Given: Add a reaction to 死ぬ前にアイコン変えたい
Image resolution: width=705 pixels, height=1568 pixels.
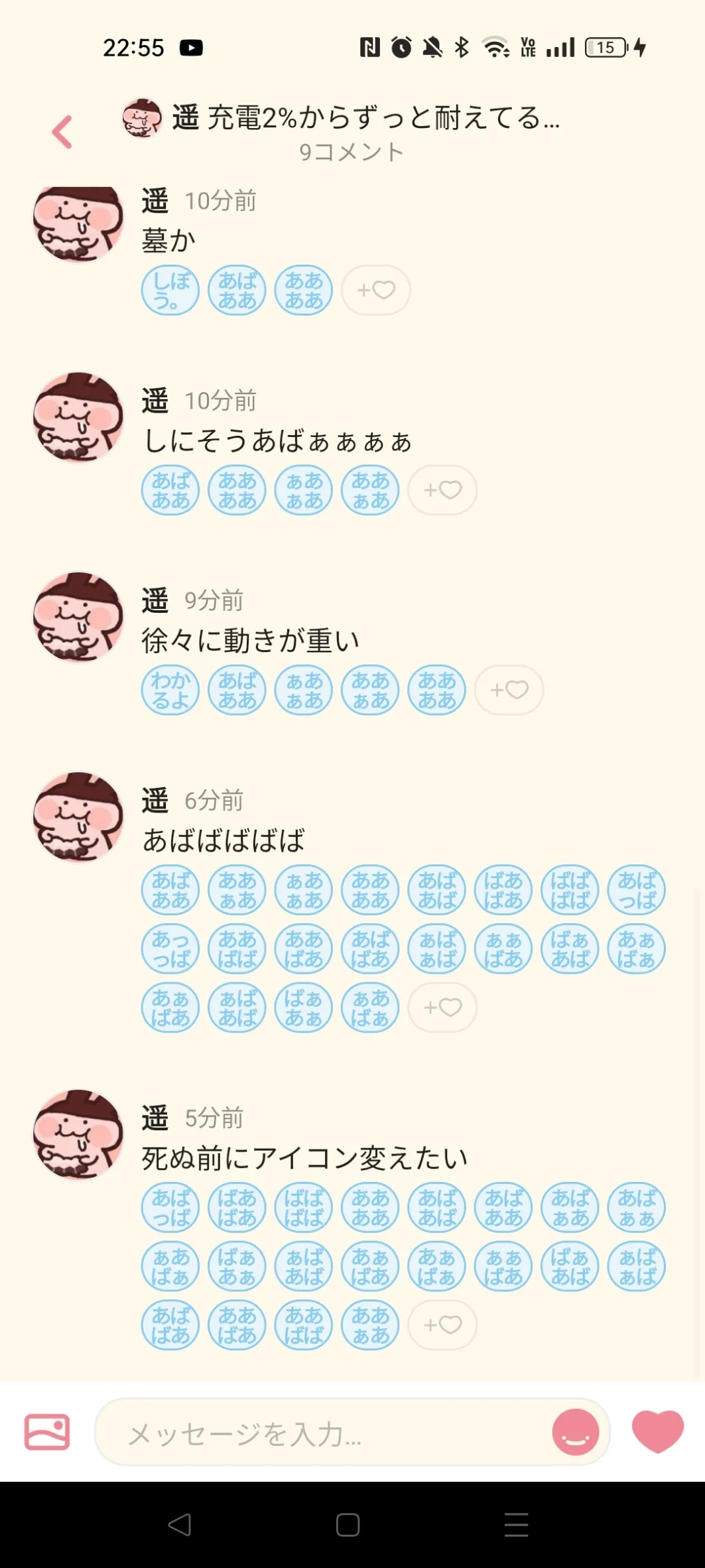Looking at the screenshot, I should coord(442,1325).
